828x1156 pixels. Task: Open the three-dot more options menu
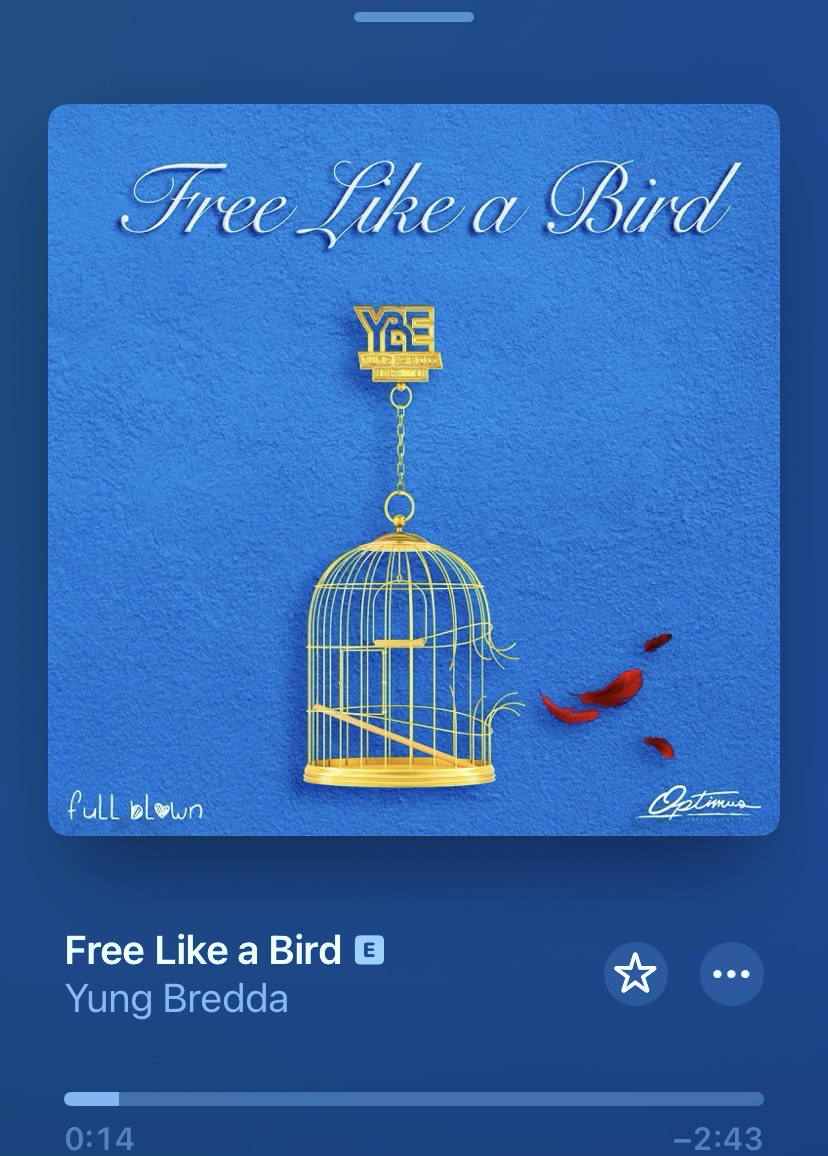click(731, 973)
